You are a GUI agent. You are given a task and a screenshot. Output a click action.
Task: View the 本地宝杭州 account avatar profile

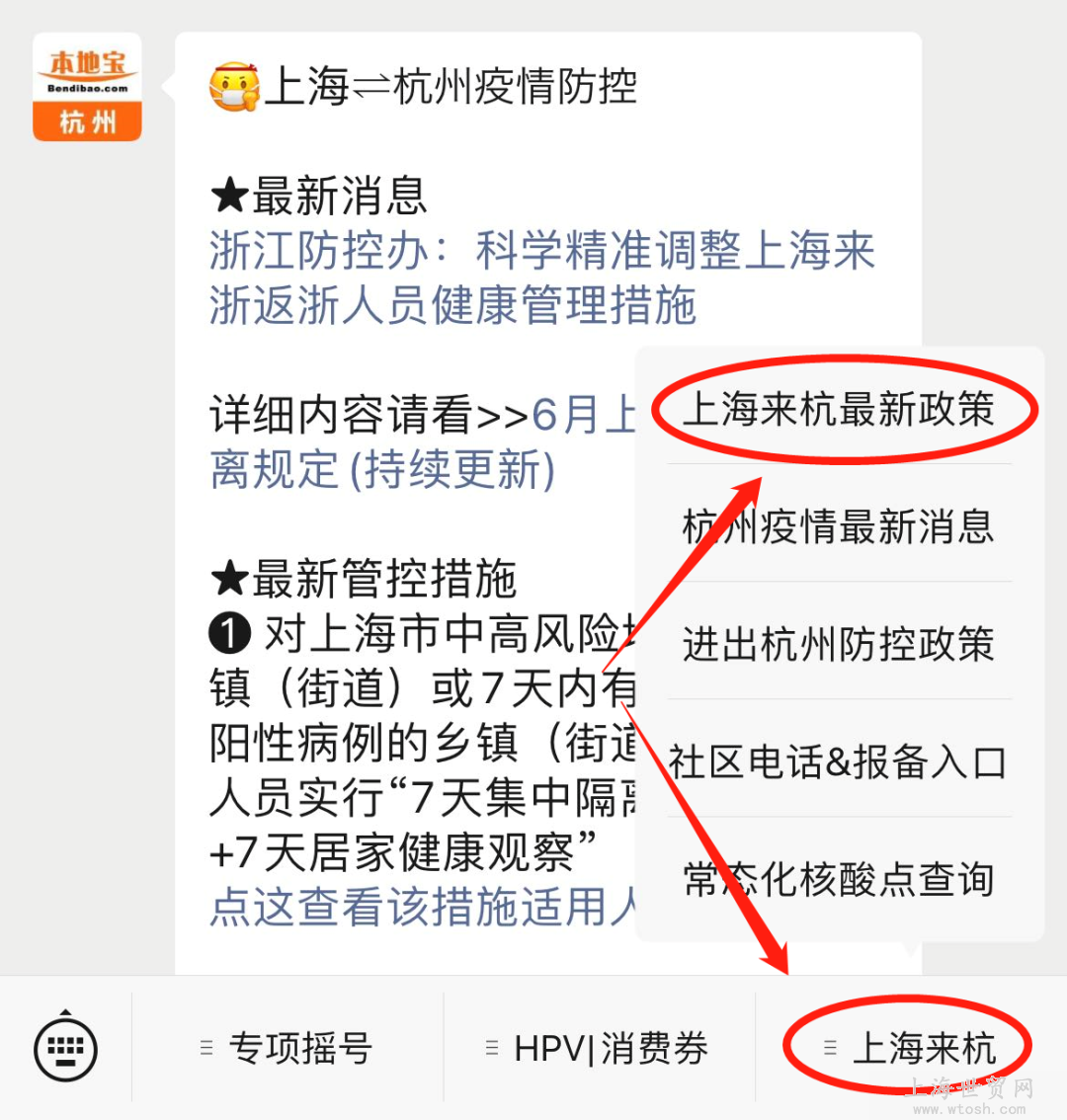(87, 87)
